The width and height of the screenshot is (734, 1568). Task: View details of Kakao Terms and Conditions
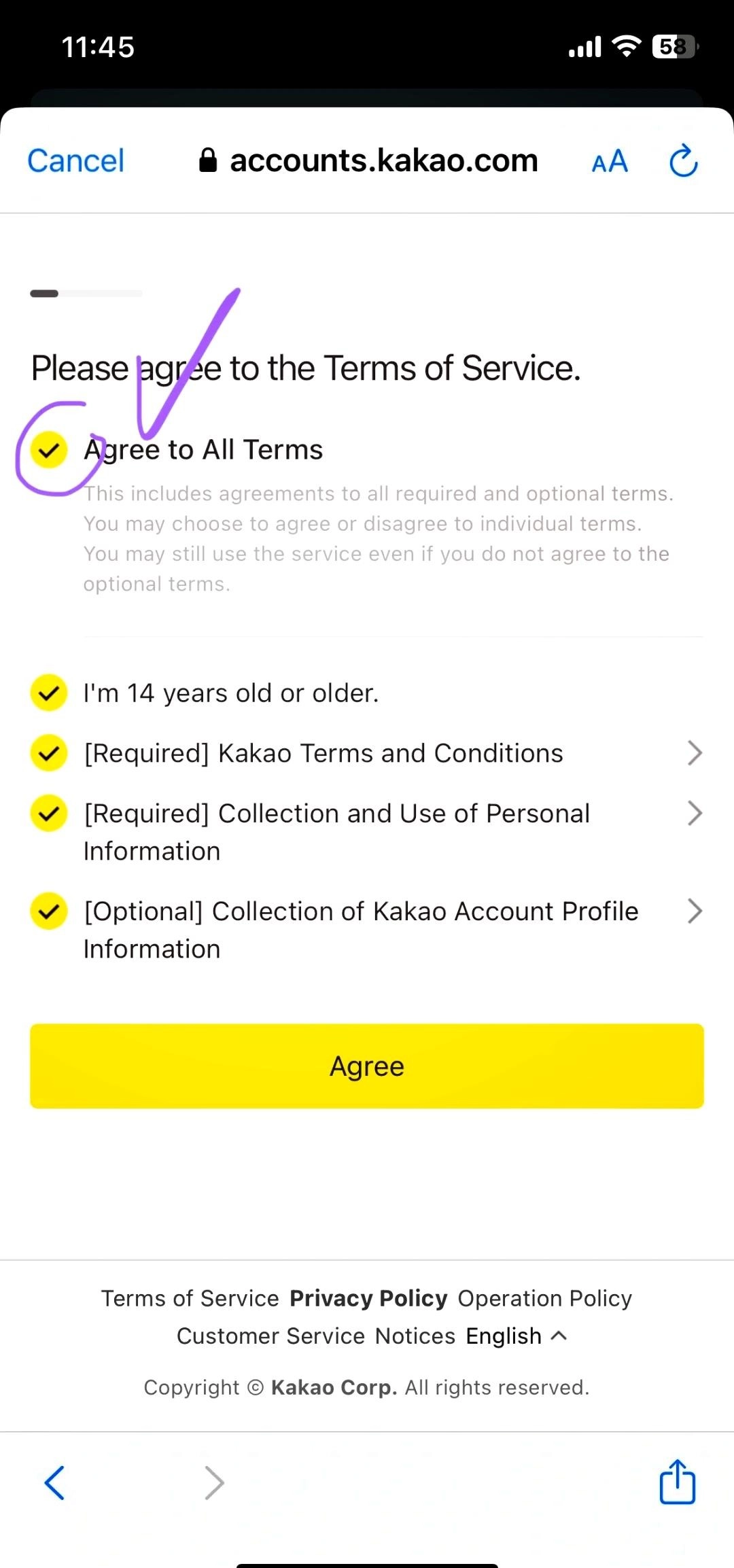click(694, 753)
